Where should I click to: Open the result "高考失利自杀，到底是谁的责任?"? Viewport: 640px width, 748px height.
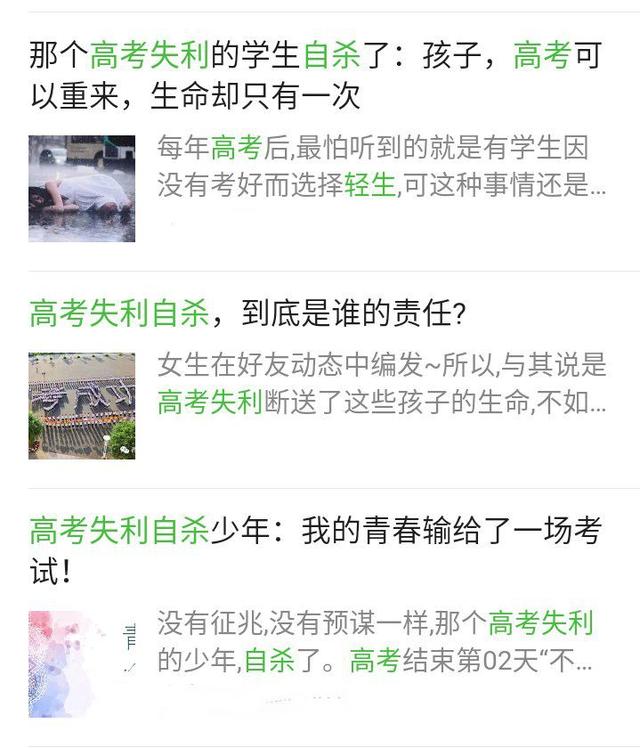[248, 314]
